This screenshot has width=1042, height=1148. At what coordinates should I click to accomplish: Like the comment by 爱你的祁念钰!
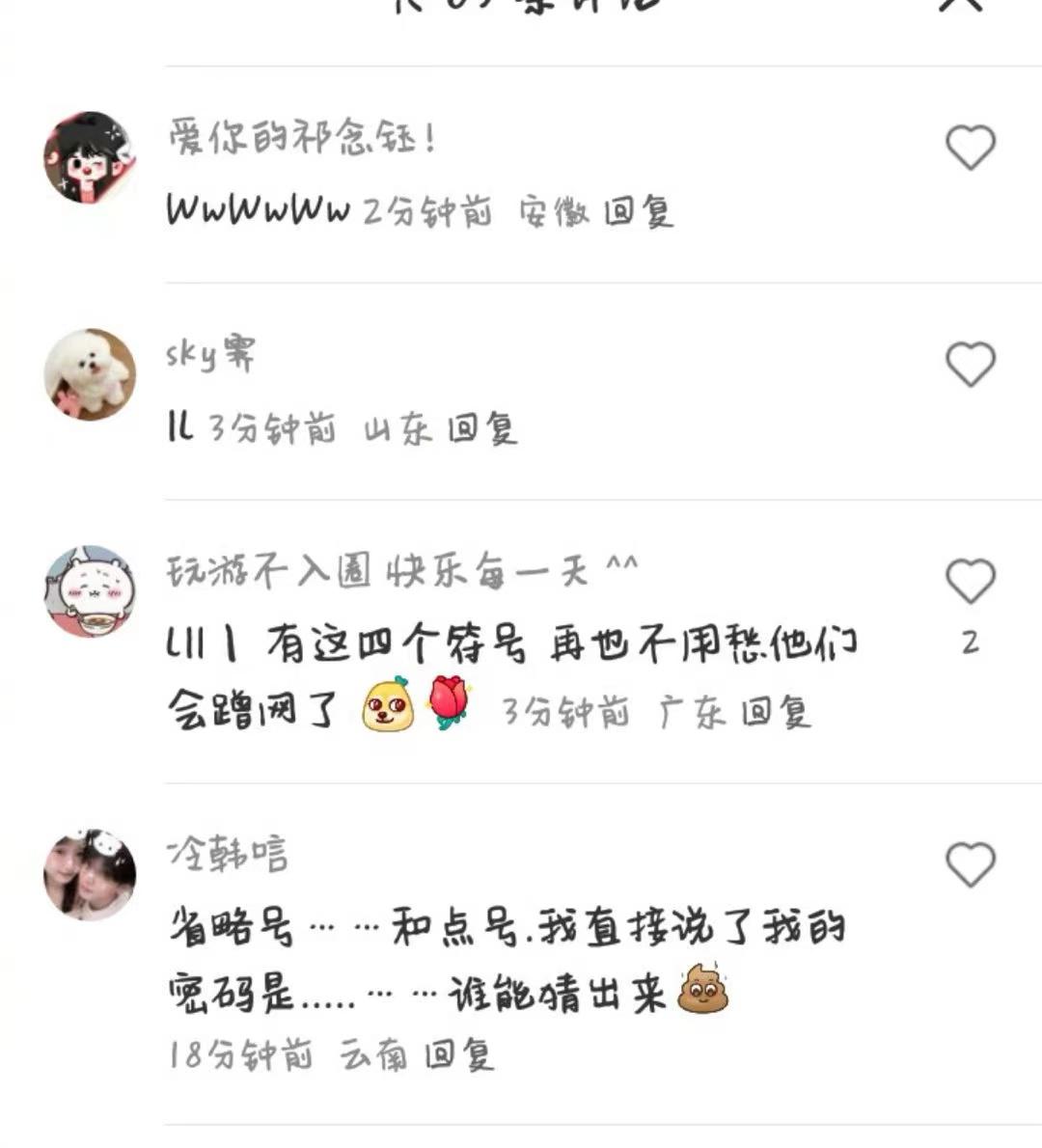(970, 148)
